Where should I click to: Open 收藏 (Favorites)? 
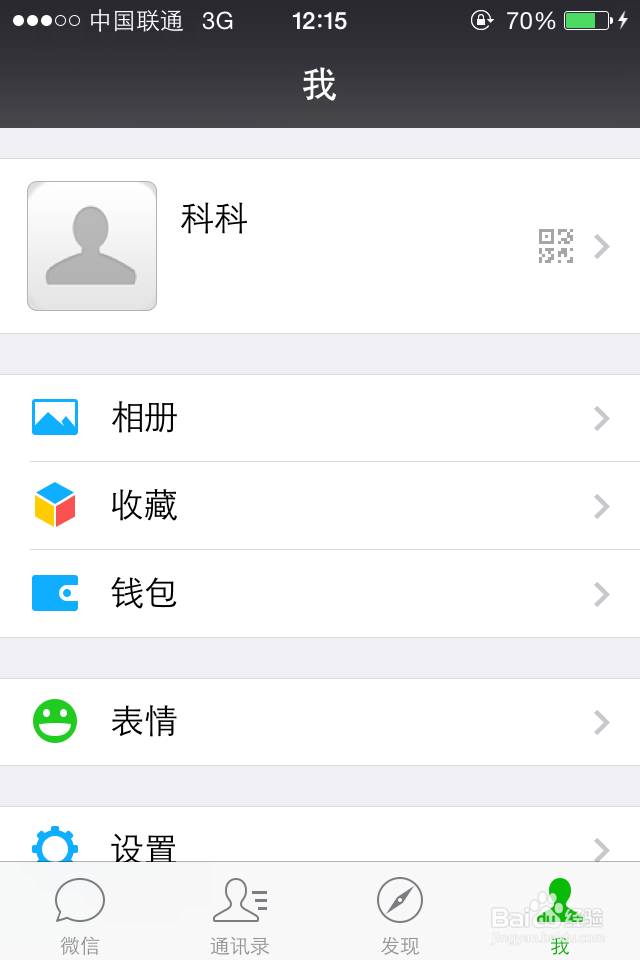click(x=320, y=506)
